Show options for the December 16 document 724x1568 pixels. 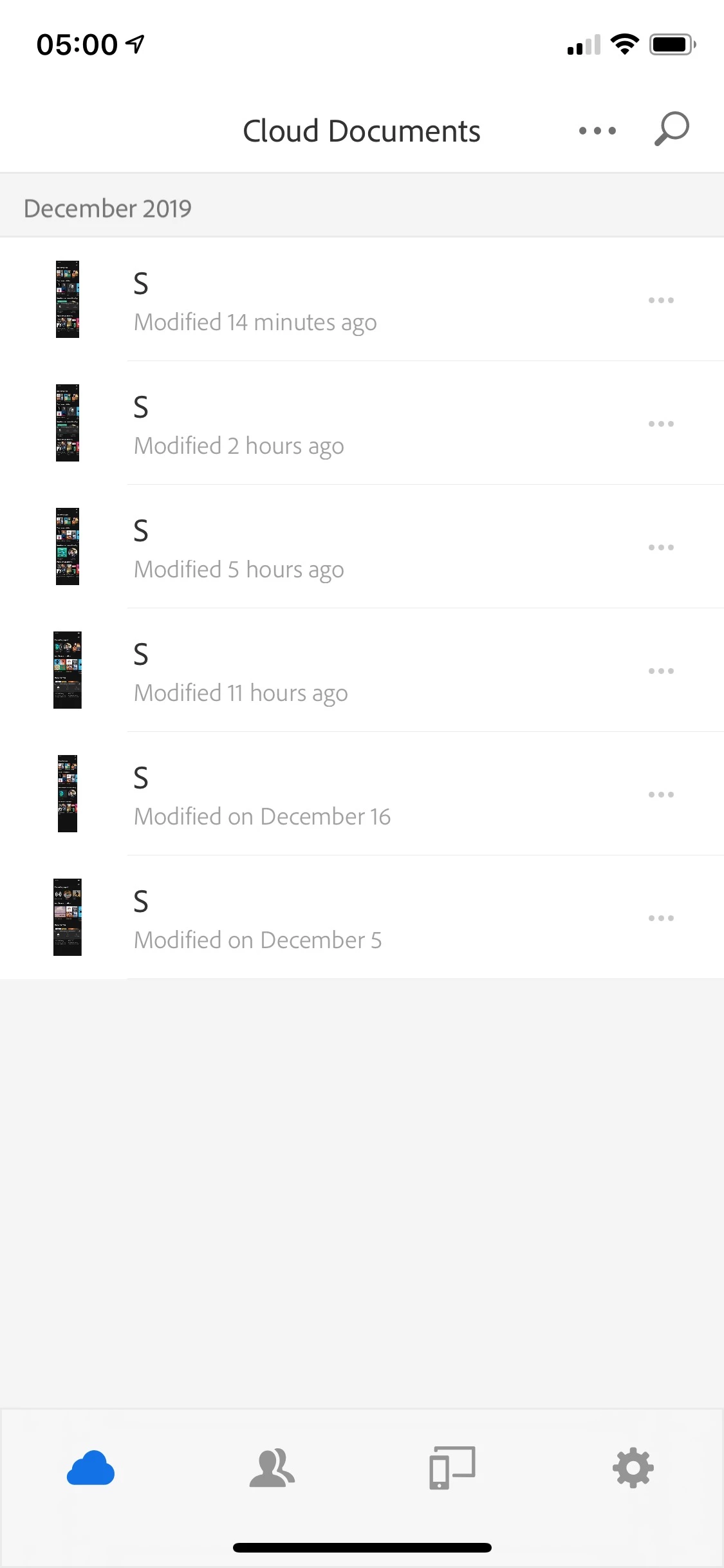661,795
